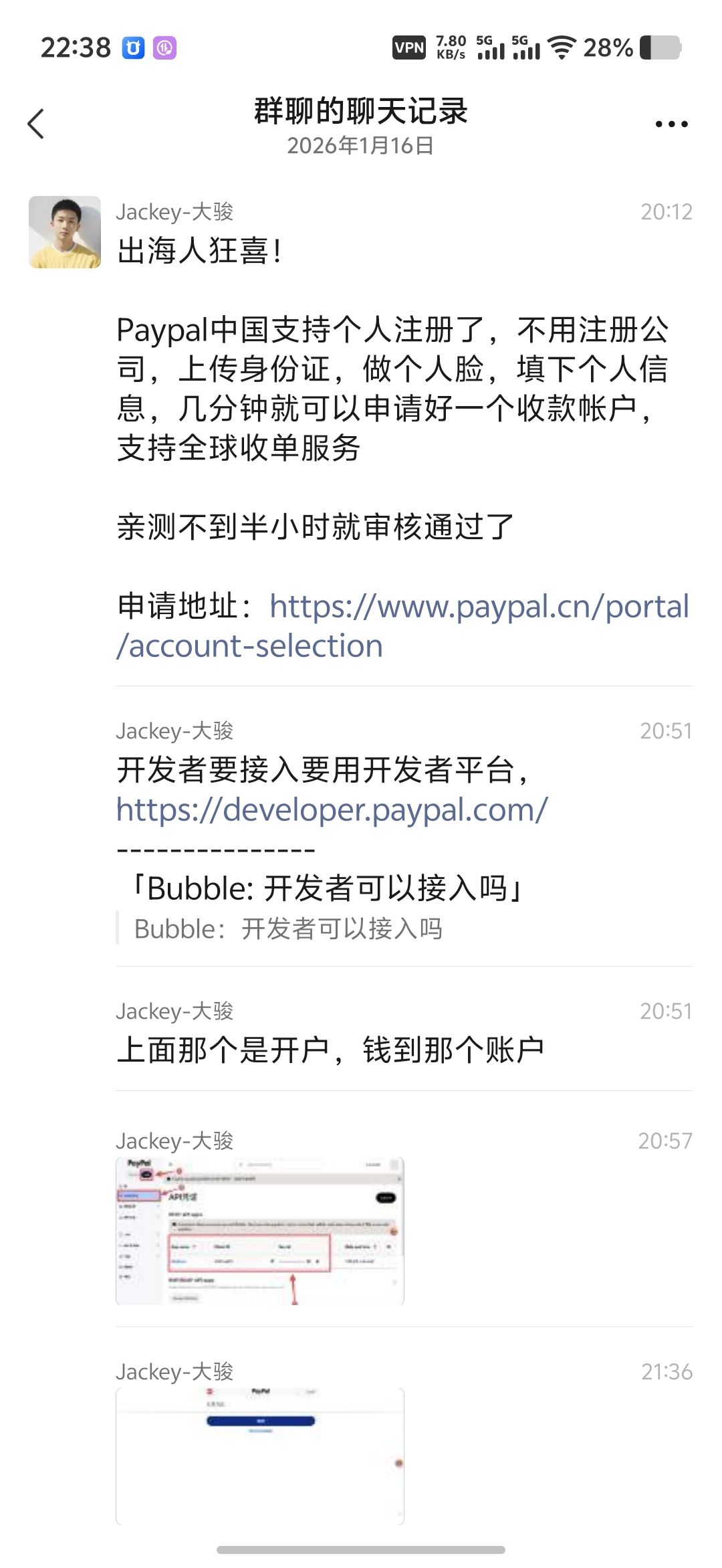Go back from the chat record
The height and width of the screenshot is (1568, 722).
(x=36, y=124)
